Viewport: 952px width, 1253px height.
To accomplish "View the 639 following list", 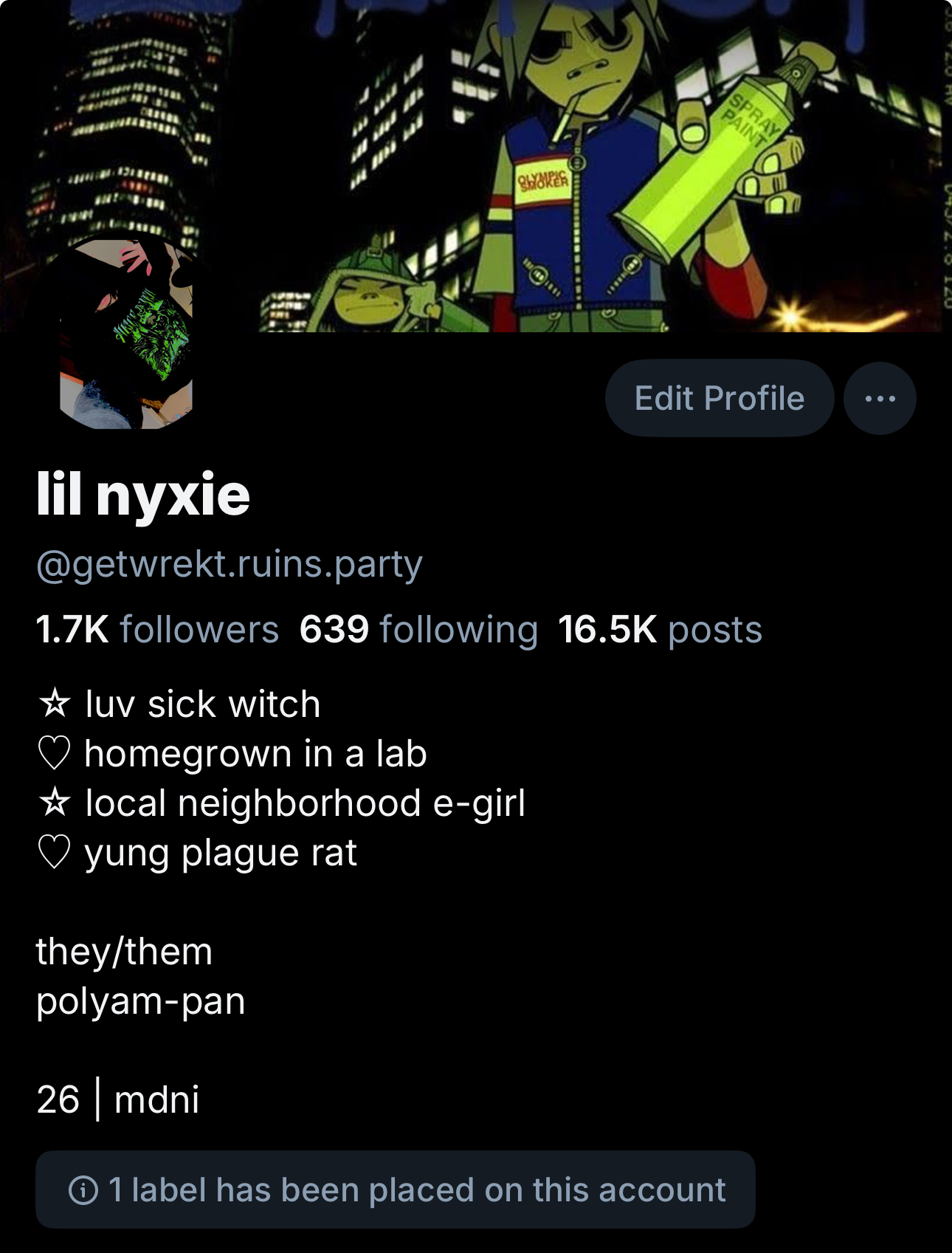I will coord(418,630).
